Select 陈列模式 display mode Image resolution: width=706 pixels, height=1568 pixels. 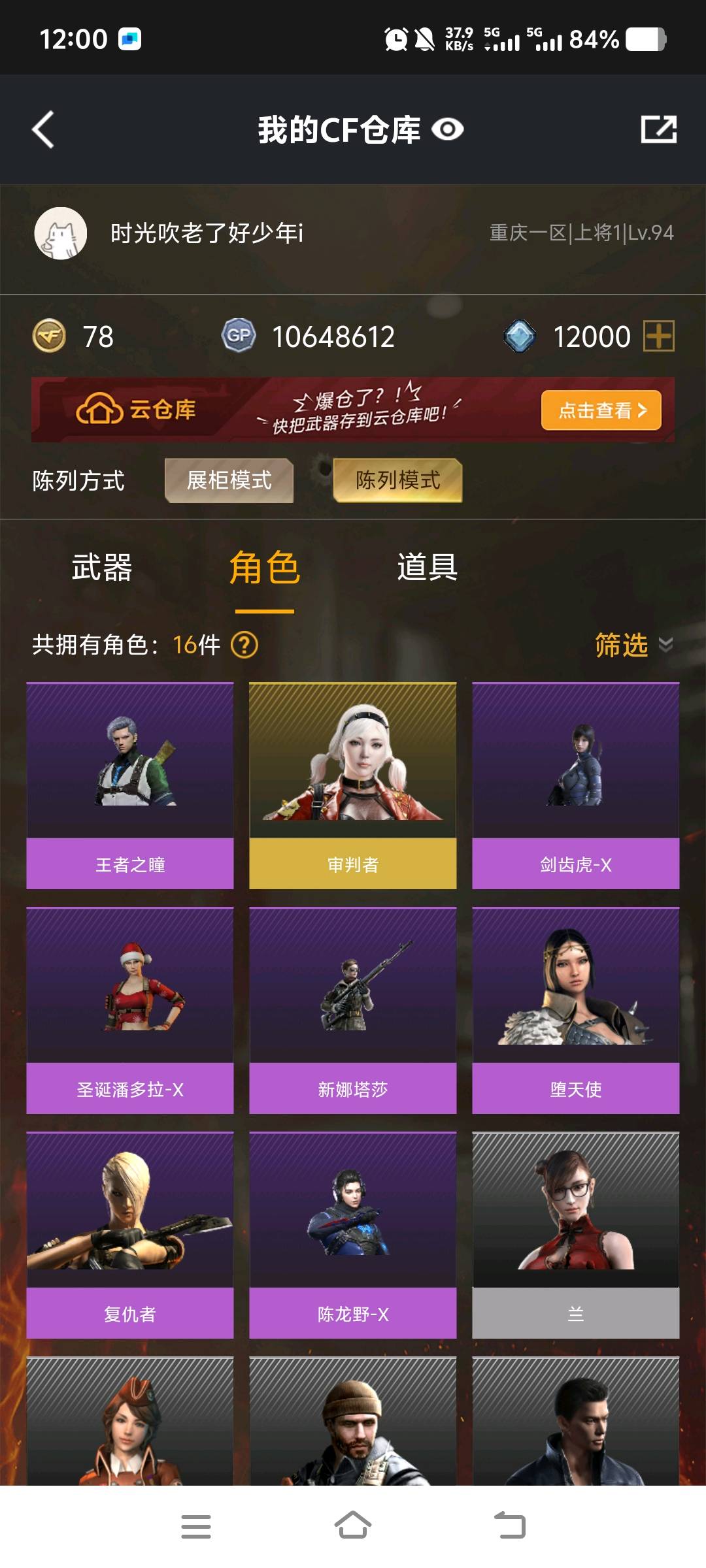pyautogui.click(x=397, y=480)
